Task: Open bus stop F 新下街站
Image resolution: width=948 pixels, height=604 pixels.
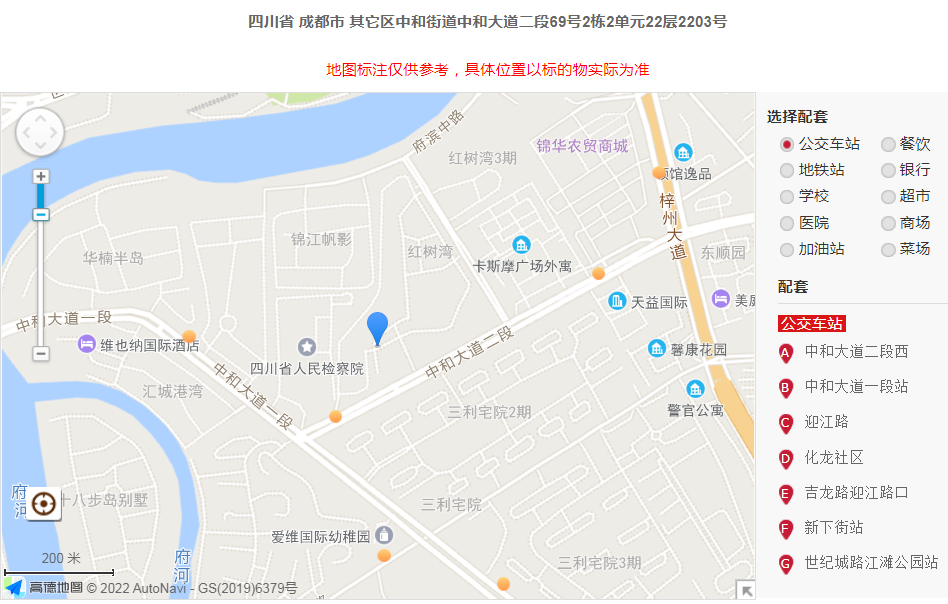Action: [x=834, y=527]
